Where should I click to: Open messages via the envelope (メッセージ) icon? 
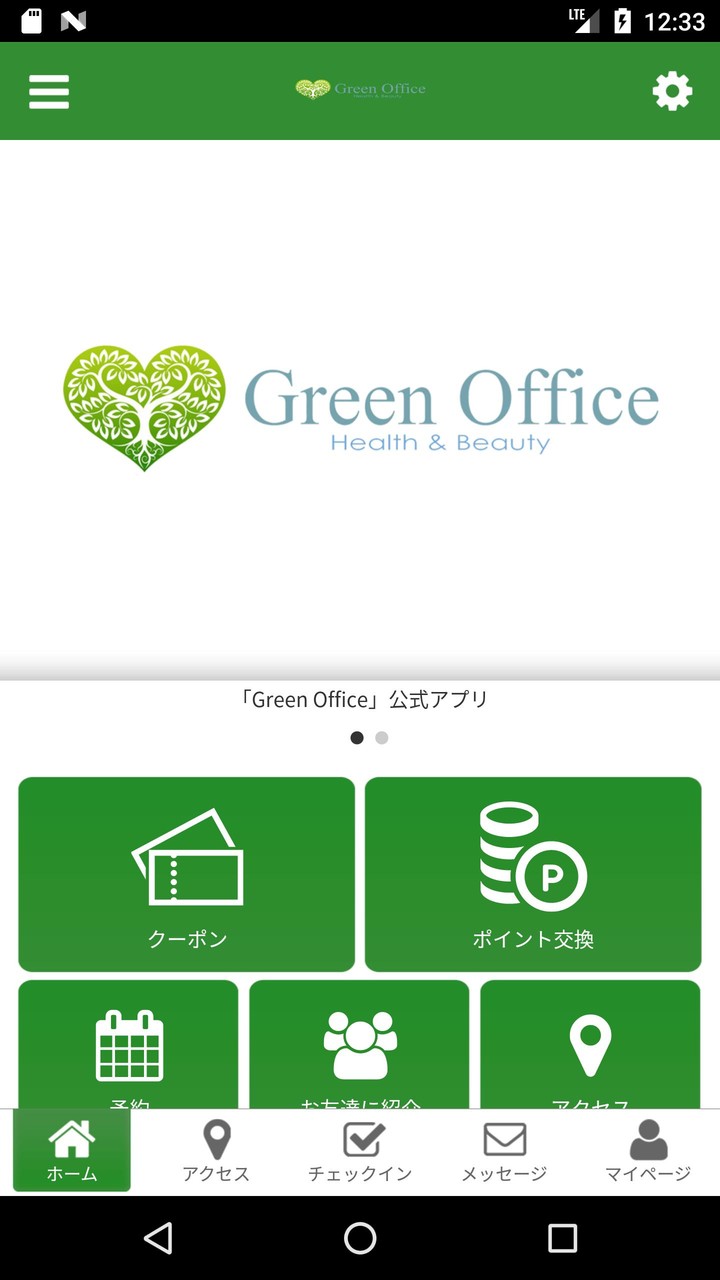tap(504, 1148)
